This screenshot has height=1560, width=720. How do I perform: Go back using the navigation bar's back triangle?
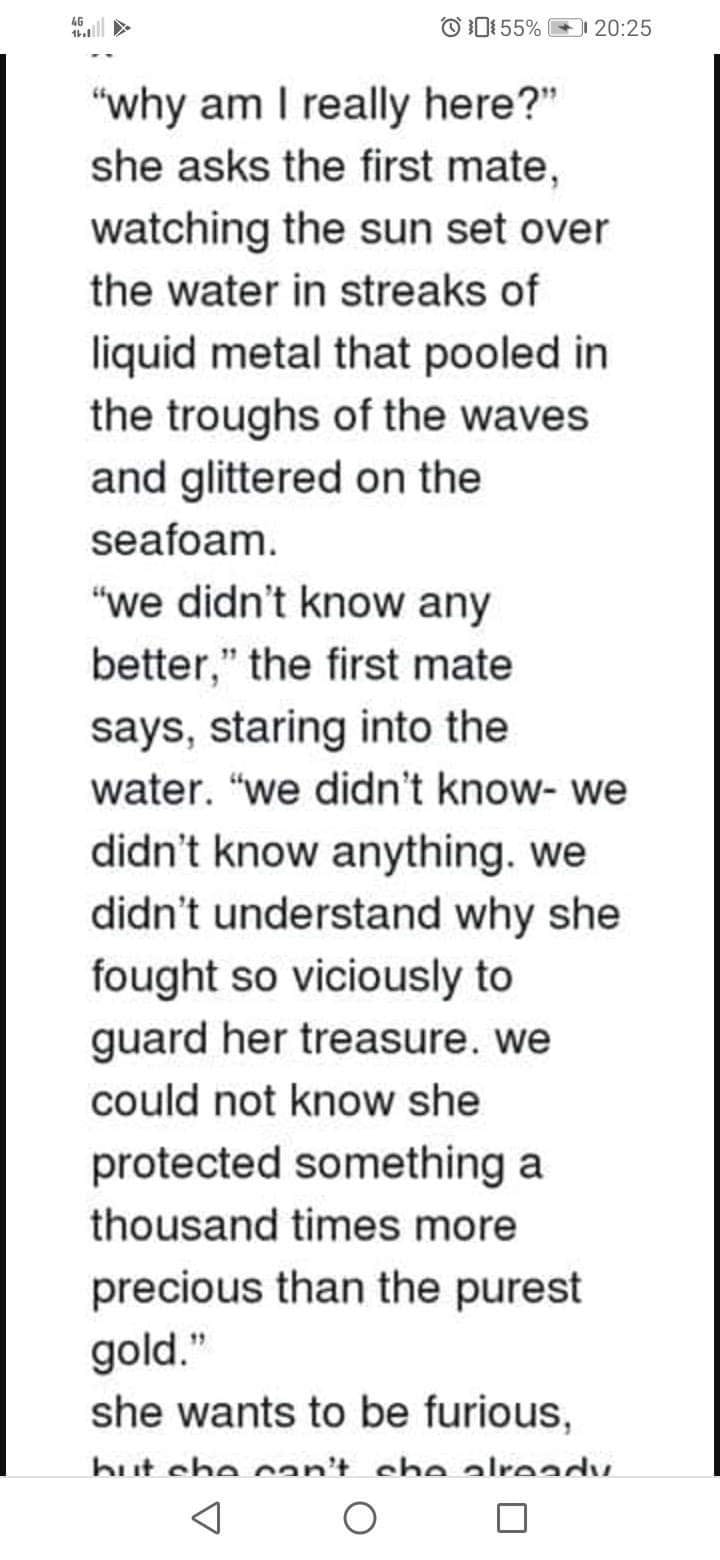[x=206, y=1518]
